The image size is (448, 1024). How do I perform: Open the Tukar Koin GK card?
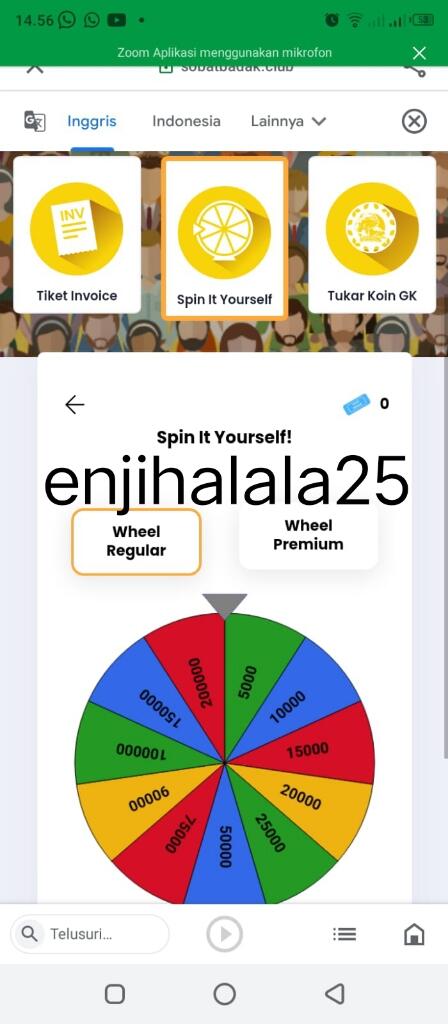tap(372, 234)
